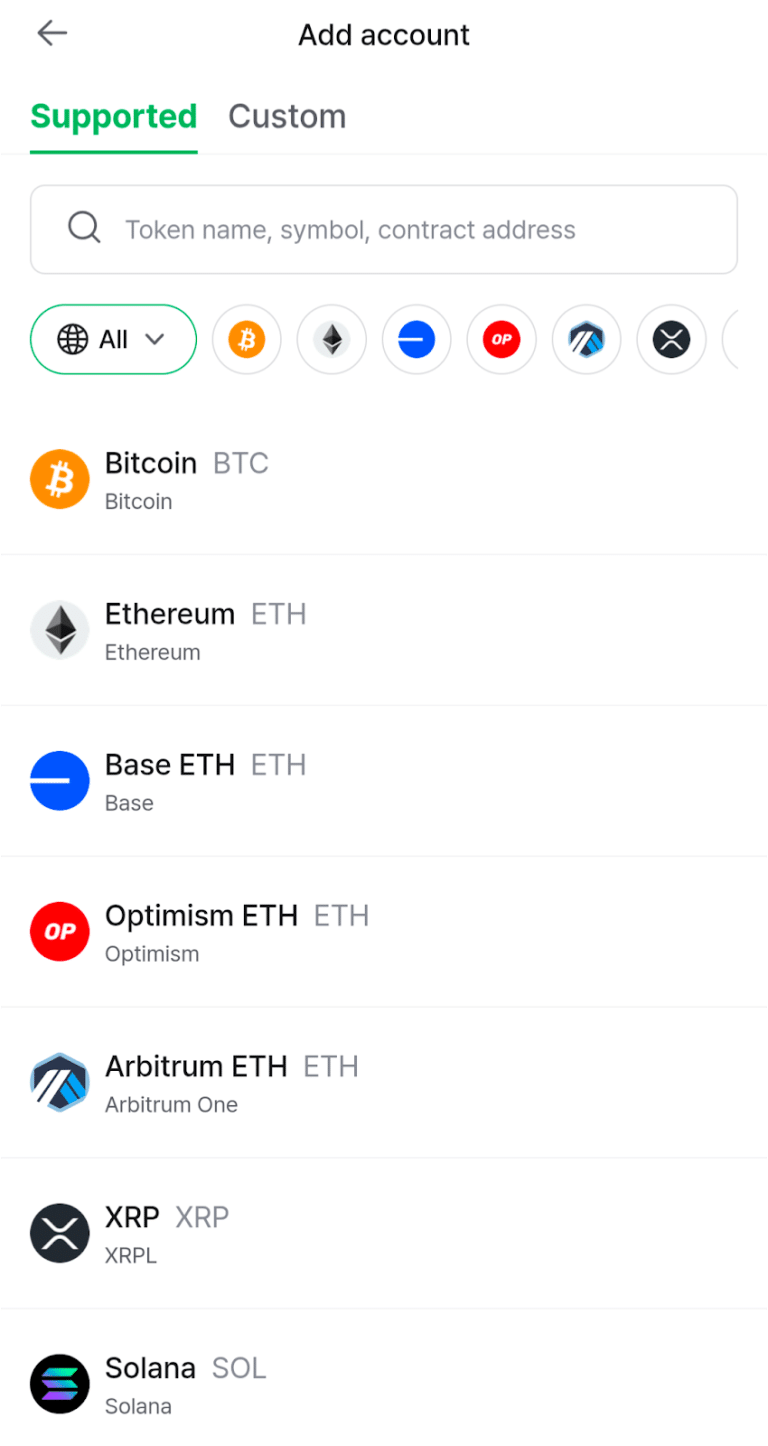Select the XRP network filter icon
The image size is (768, 1446).
[671, 339]
